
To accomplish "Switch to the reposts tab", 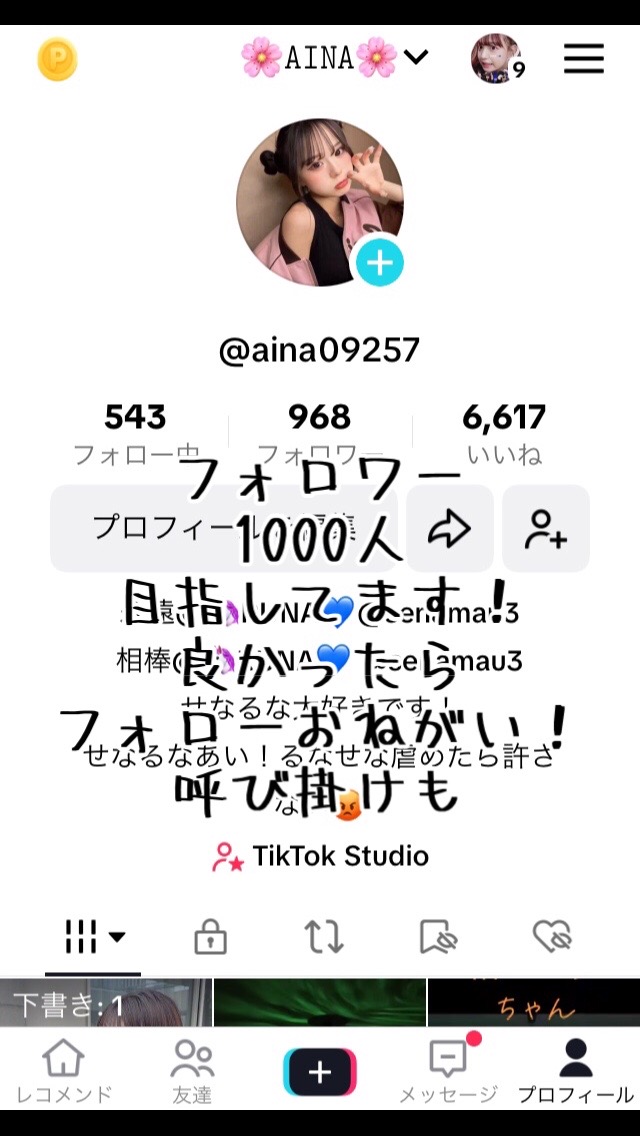I will (x=323, y=937).
